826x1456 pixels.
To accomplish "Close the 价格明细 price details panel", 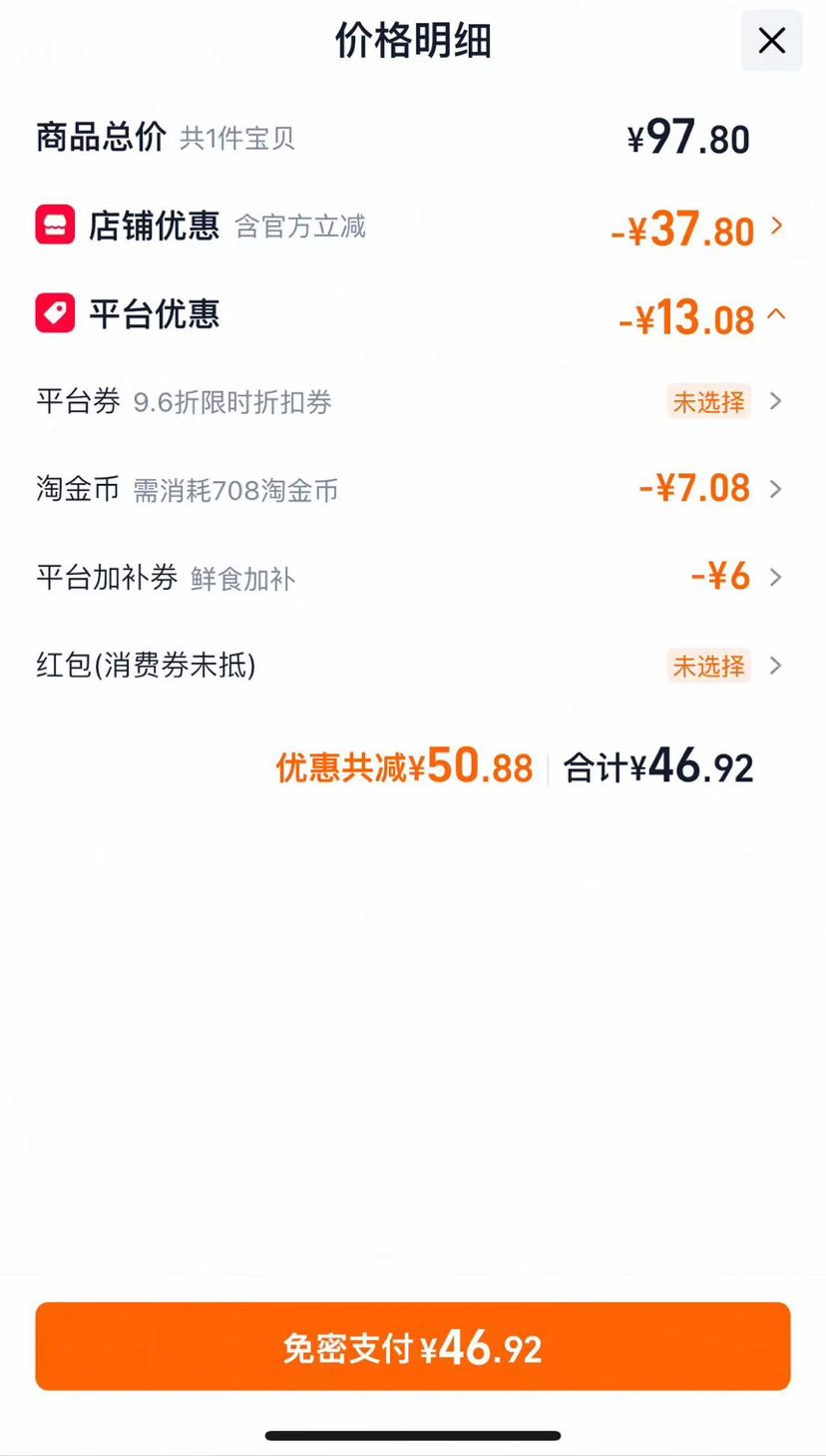I will (x=771, y=41).
